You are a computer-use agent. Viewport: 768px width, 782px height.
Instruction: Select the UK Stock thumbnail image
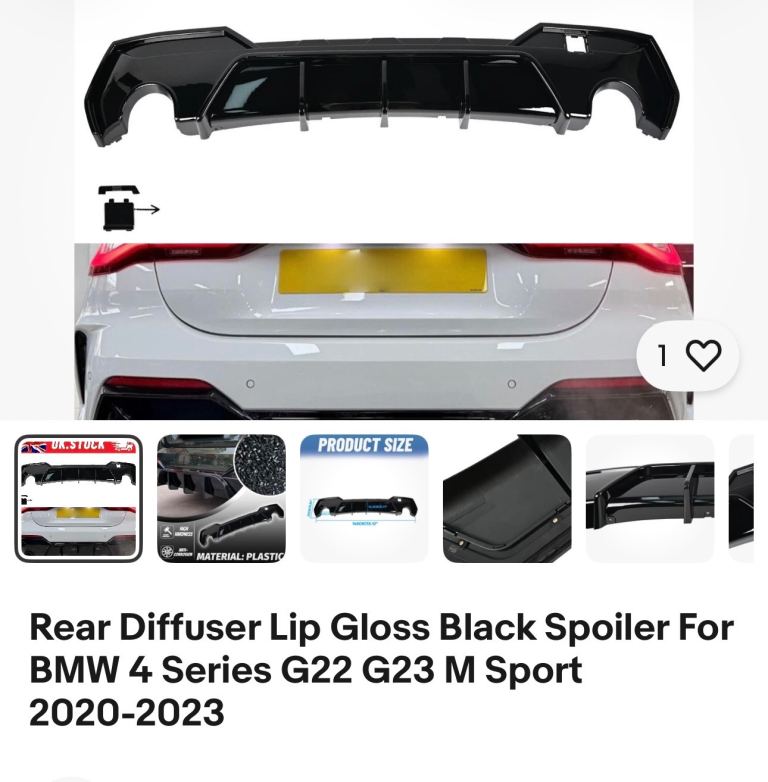(79, 498)
